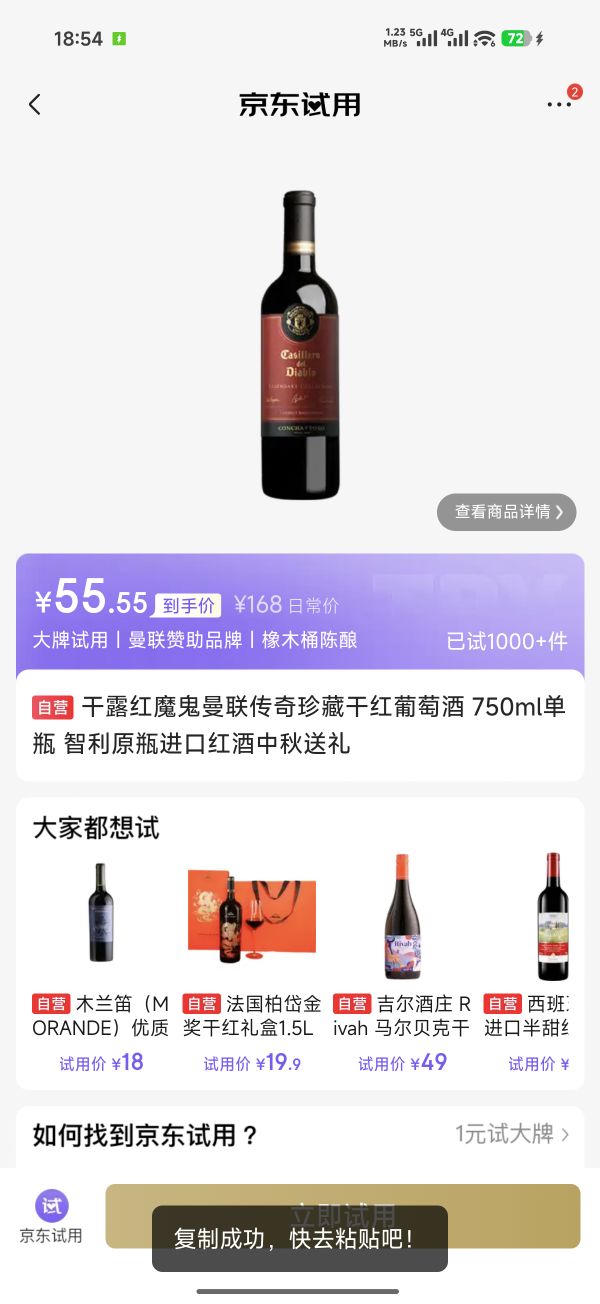Open the Casillero del Diablo wine image
The image size is (600, 1304).
tap(300, 345)
